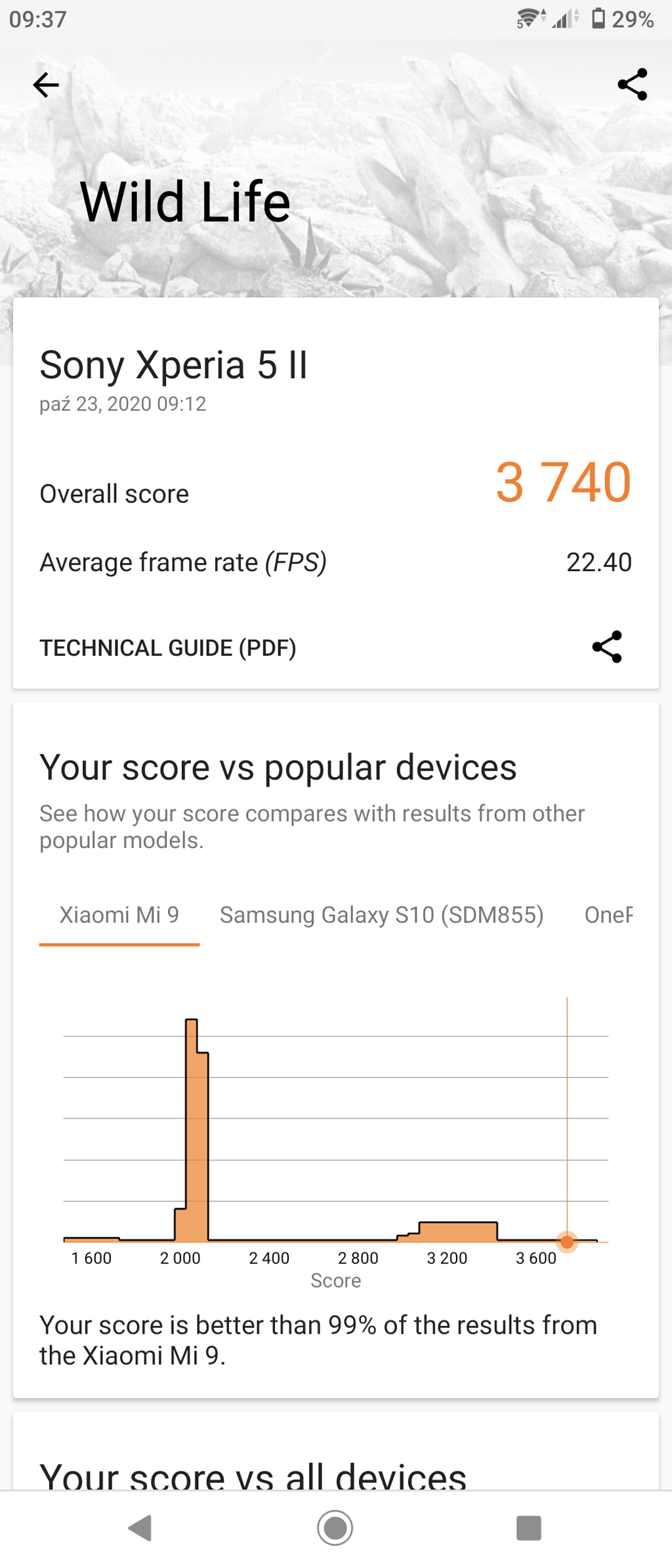
Task: Switch to the partially visible OneP tab
Action: (608, 915)
